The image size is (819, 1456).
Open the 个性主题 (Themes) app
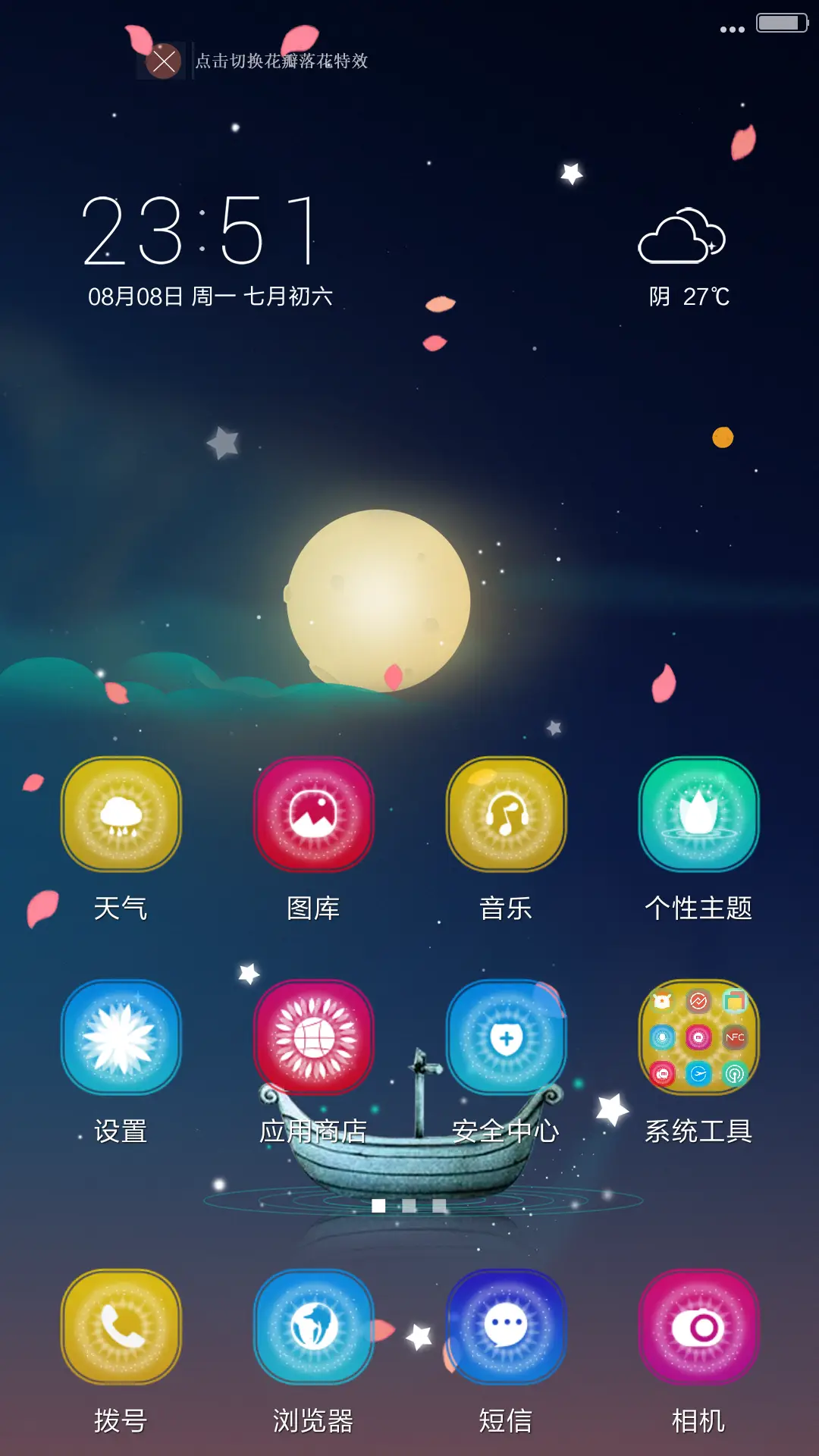pyautogui.click(x=698, y=815)
